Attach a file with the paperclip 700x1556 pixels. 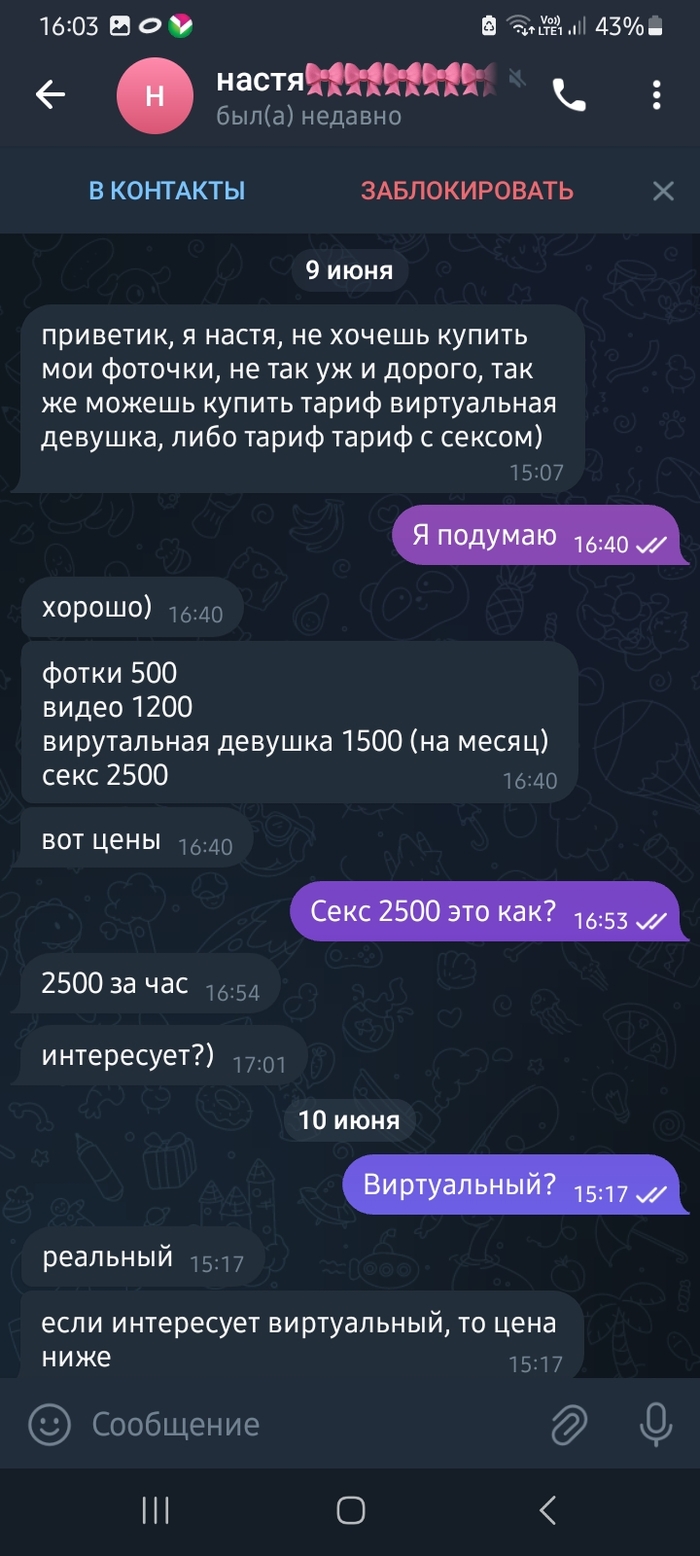tap(569, 1424)
